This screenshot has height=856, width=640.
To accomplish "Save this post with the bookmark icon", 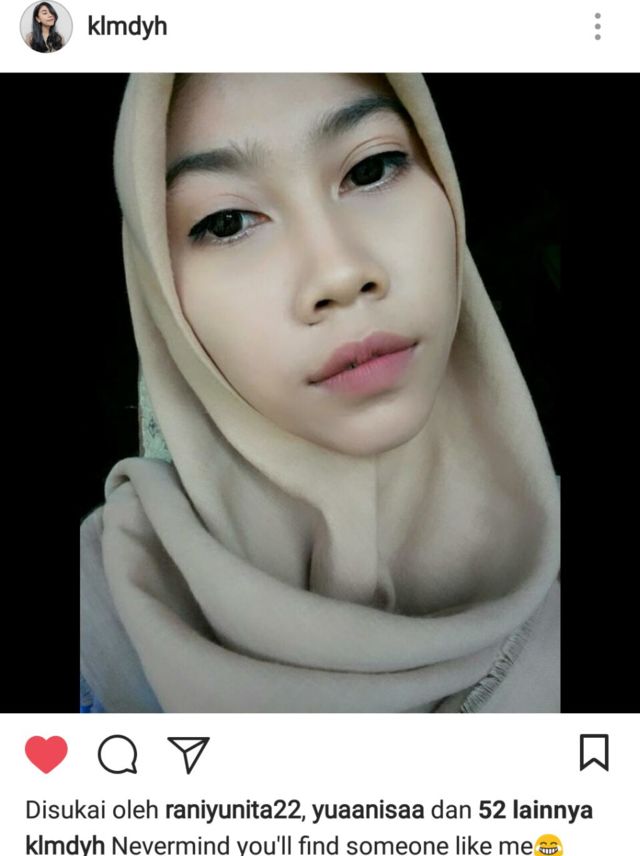I will point(594,753).
